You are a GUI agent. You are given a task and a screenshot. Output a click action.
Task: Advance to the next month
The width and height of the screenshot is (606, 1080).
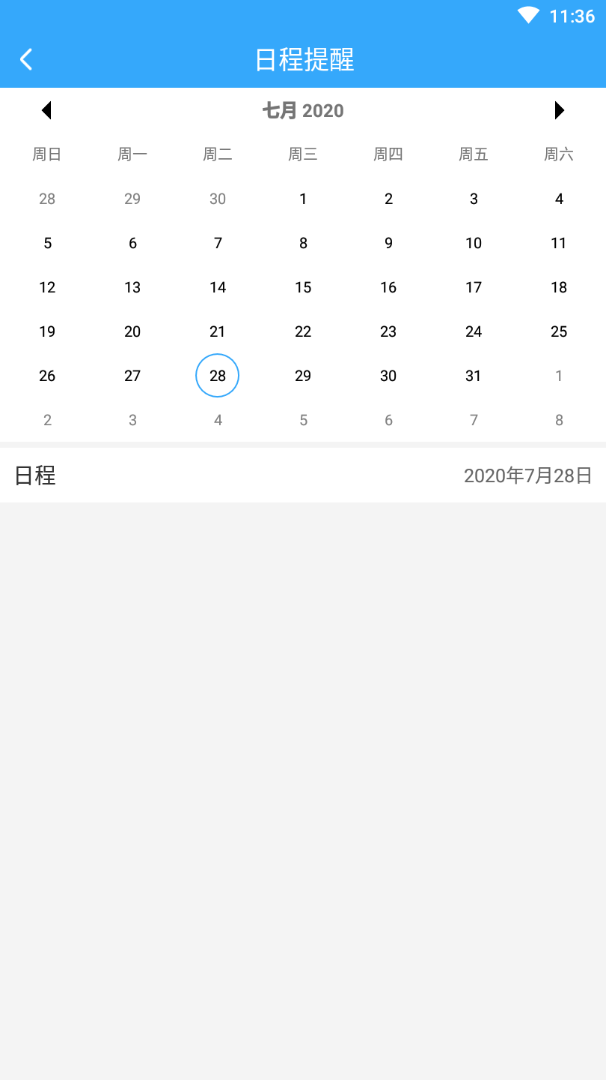coord(559,110)
